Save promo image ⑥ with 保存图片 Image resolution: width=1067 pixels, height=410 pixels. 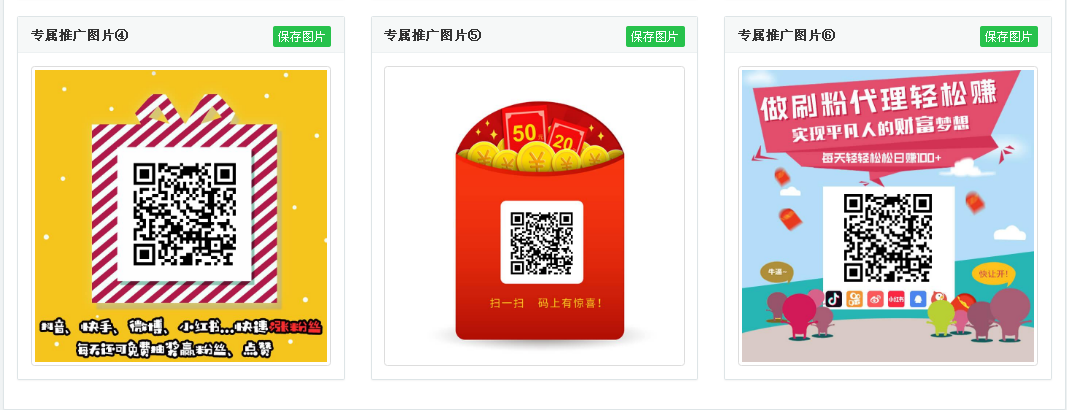1008,37
